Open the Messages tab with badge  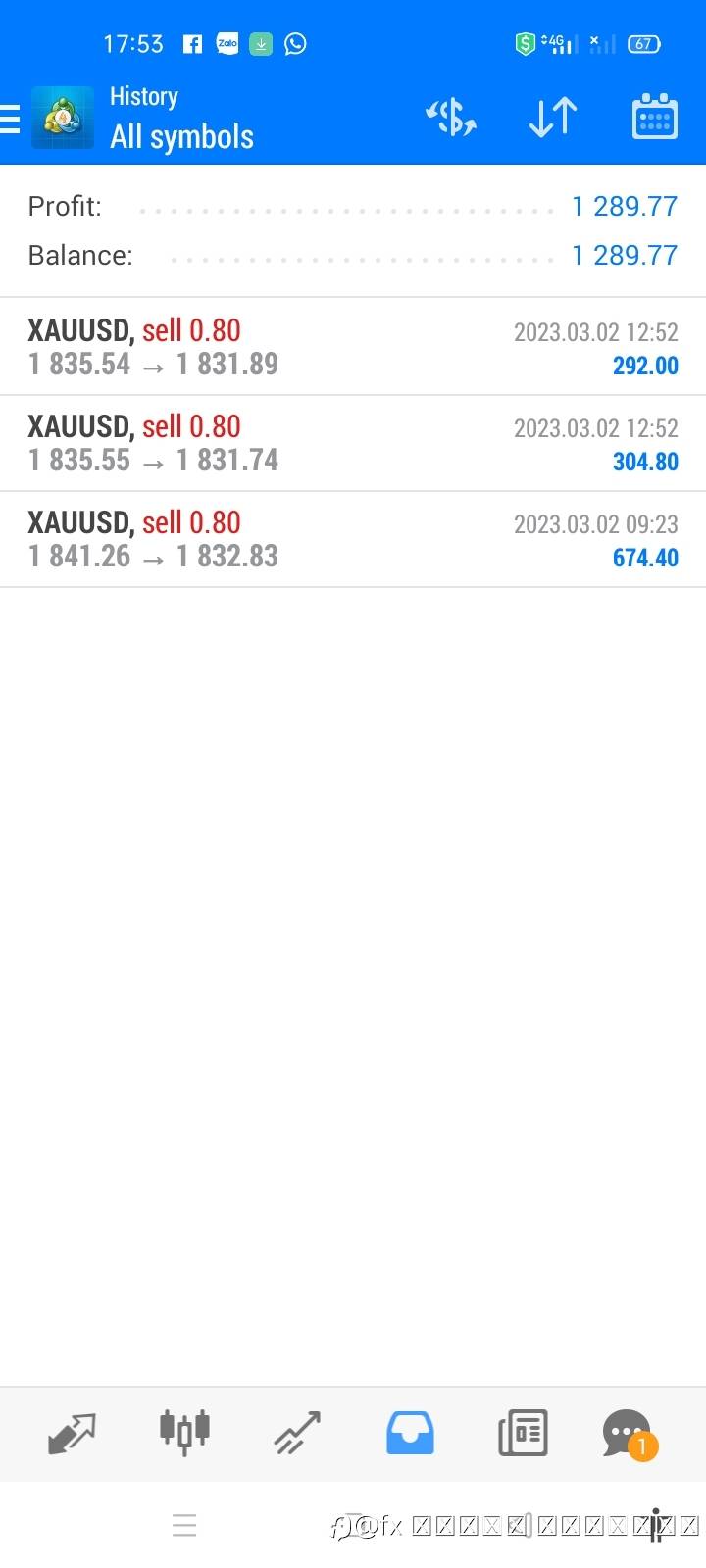(628, 1435)
